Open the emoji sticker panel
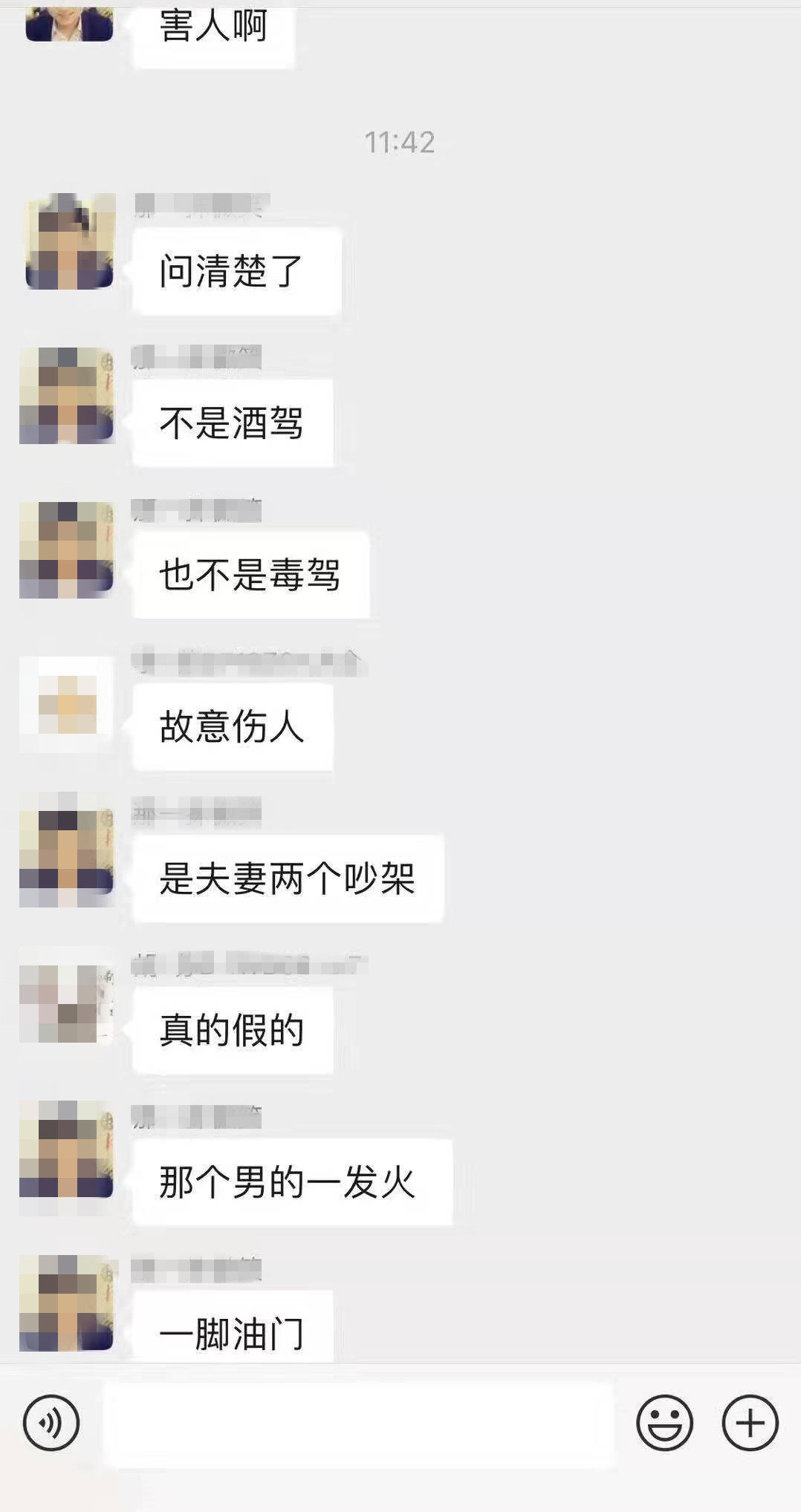Image resolution: width=801 pixels, height=1512 pixels. [x=664, y=1423]
